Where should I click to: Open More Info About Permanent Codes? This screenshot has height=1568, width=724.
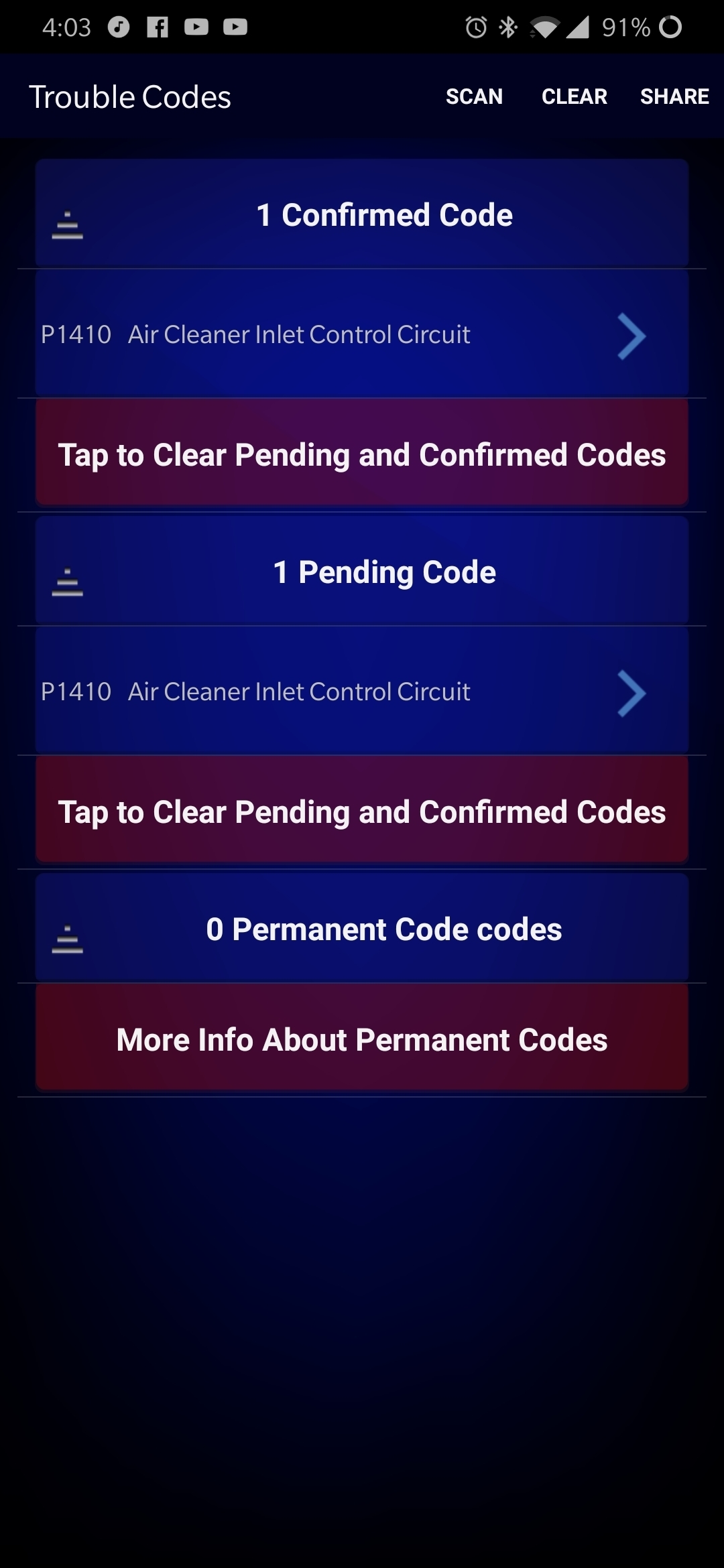pos(362,1040)
